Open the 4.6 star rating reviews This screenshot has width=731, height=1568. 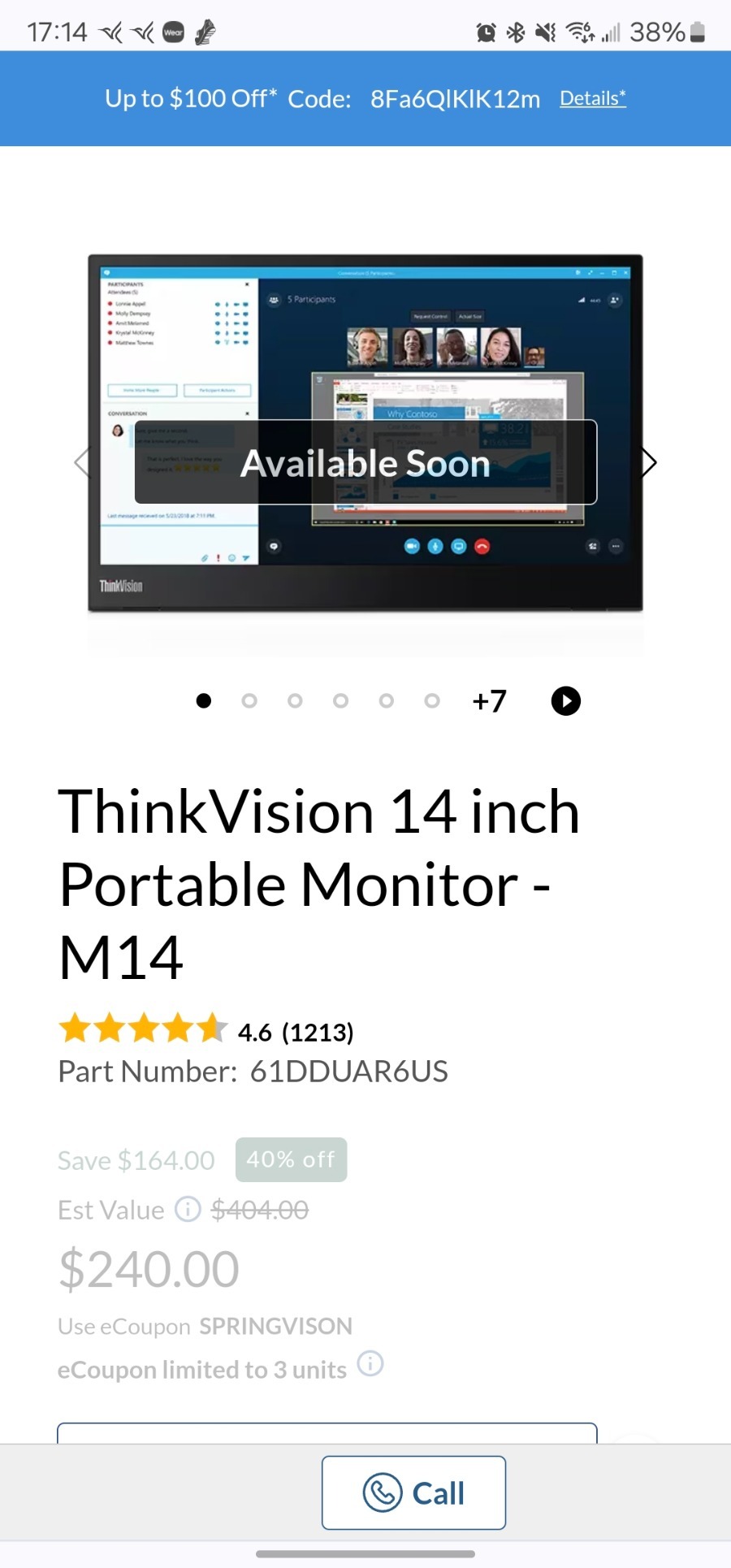(206, 1030)
